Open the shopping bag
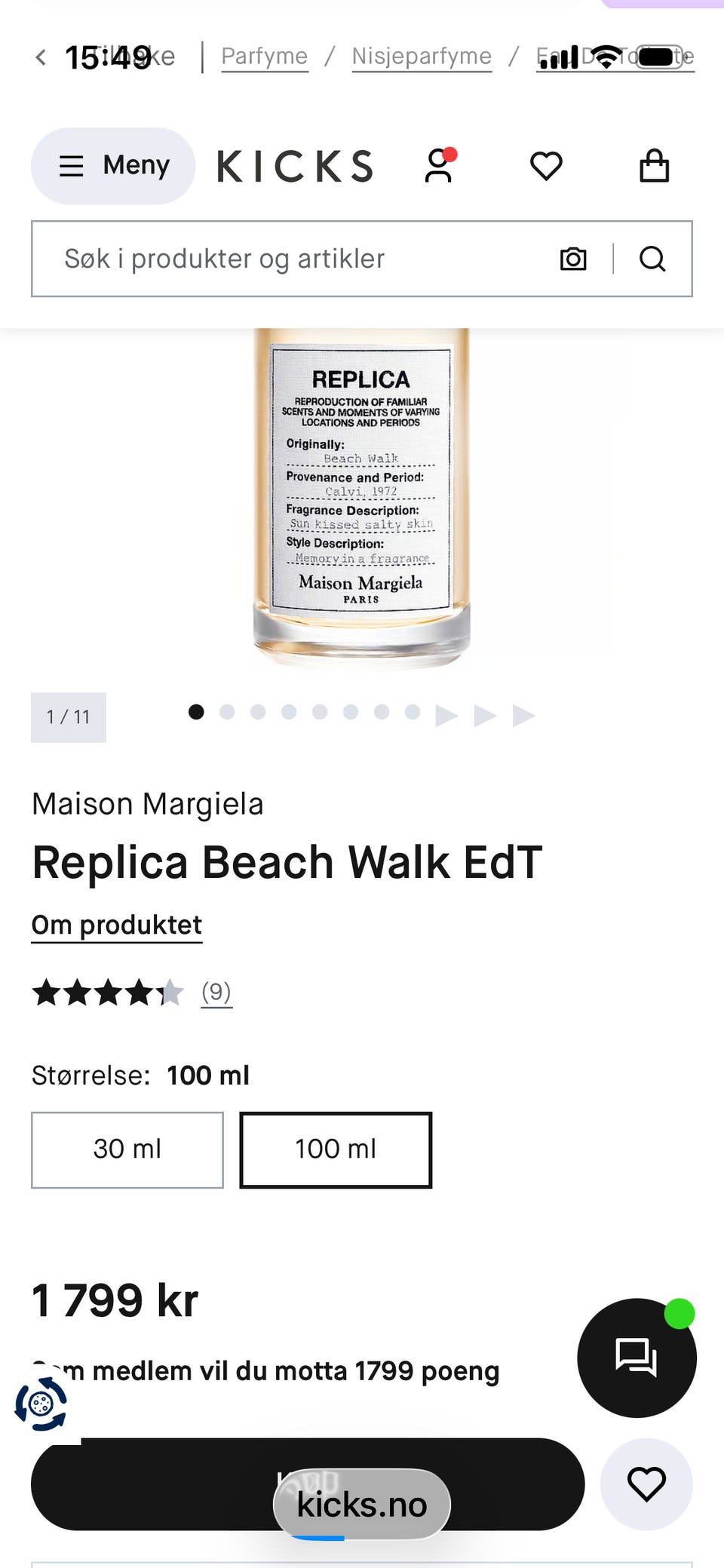The width and height of the screenshot is (724, 1568). click(x=654, y=166)
